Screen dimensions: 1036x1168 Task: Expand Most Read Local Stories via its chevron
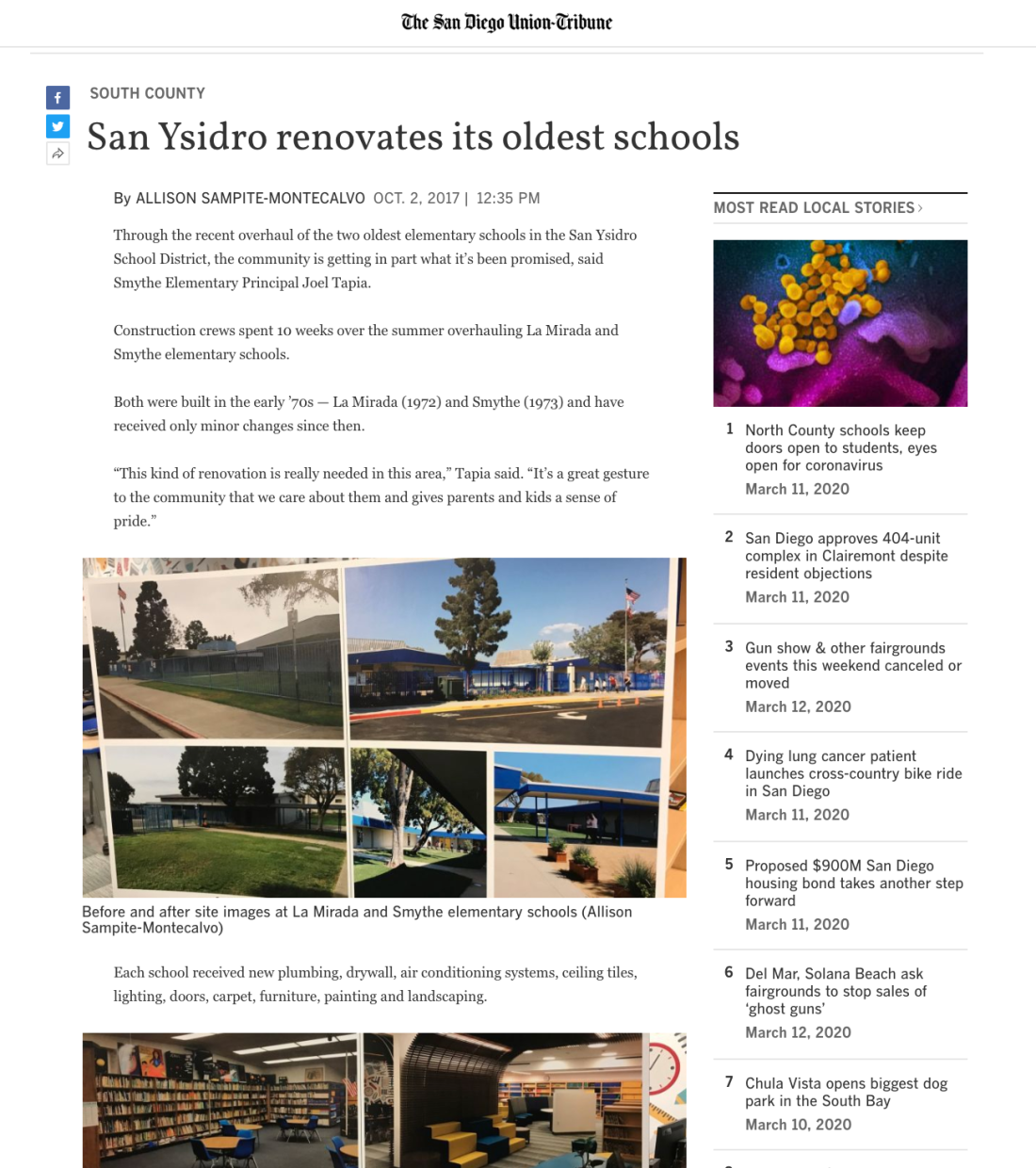tap(920, 207)
